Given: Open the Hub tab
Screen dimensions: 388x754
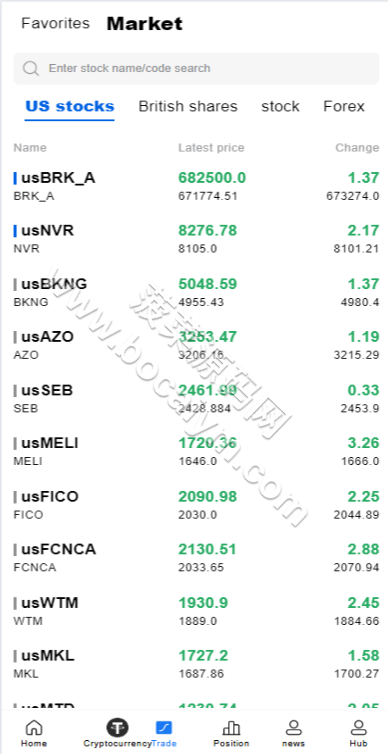Looking at the screenshot, I should coord(358,733).
